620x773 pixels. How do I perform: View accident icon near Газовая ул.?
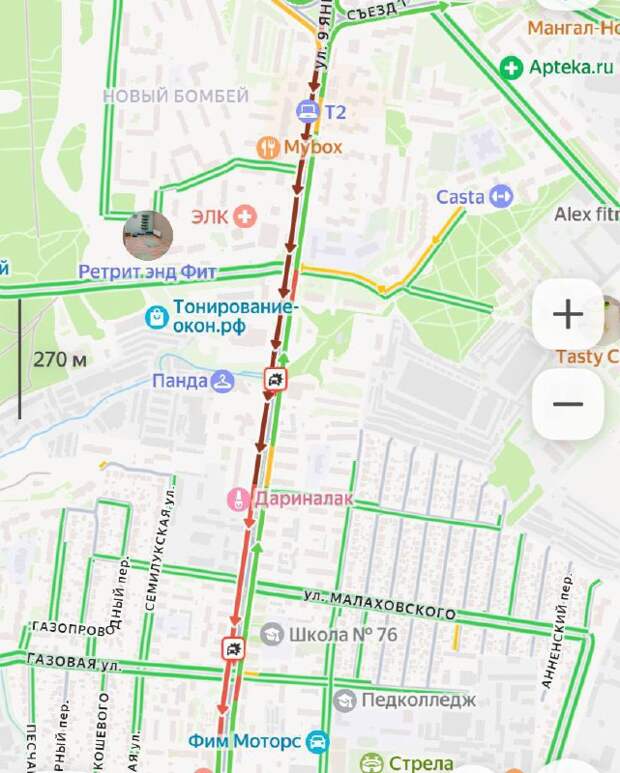click(x=233, y=650)
